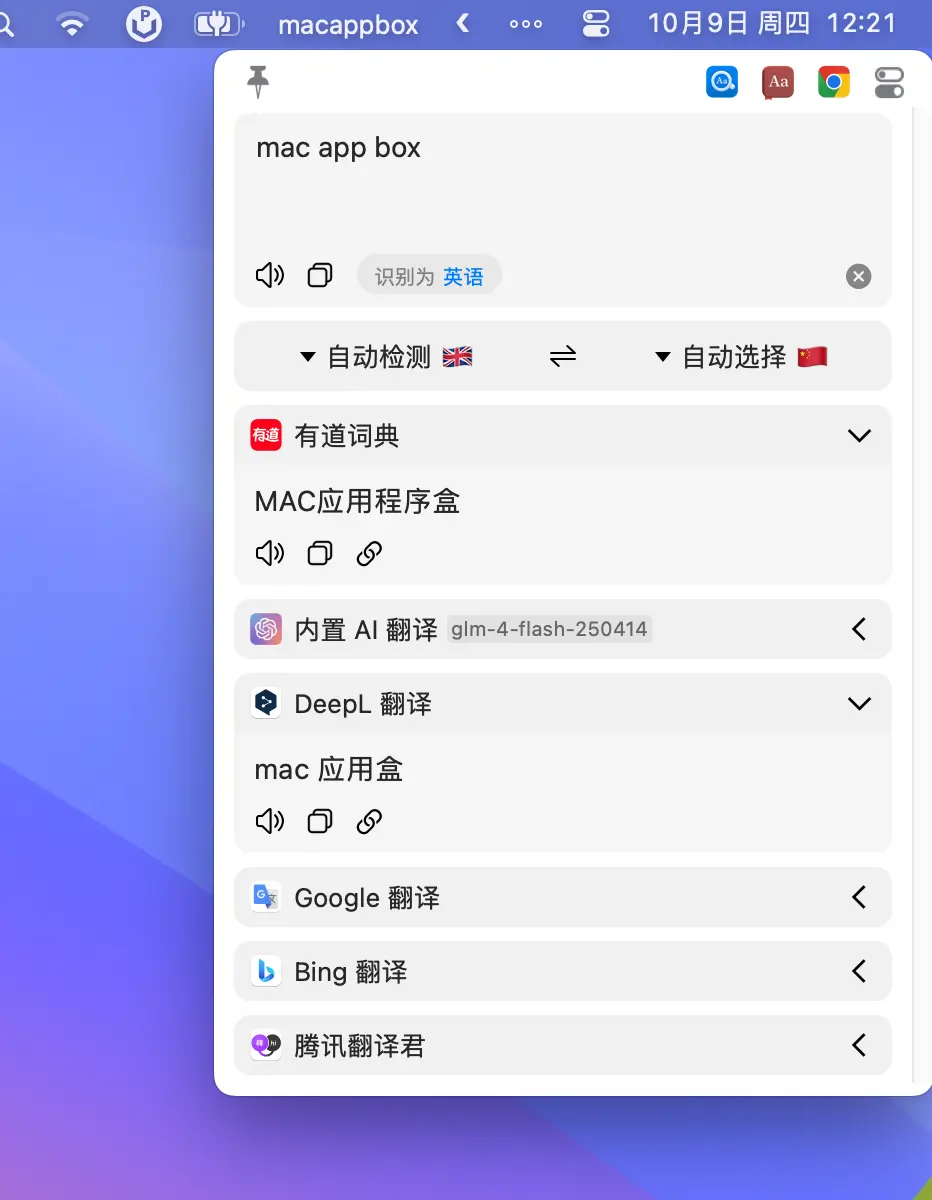Copy the 有道词典 translation
The height and width of the screenshot is (1200, 932).
320,553
